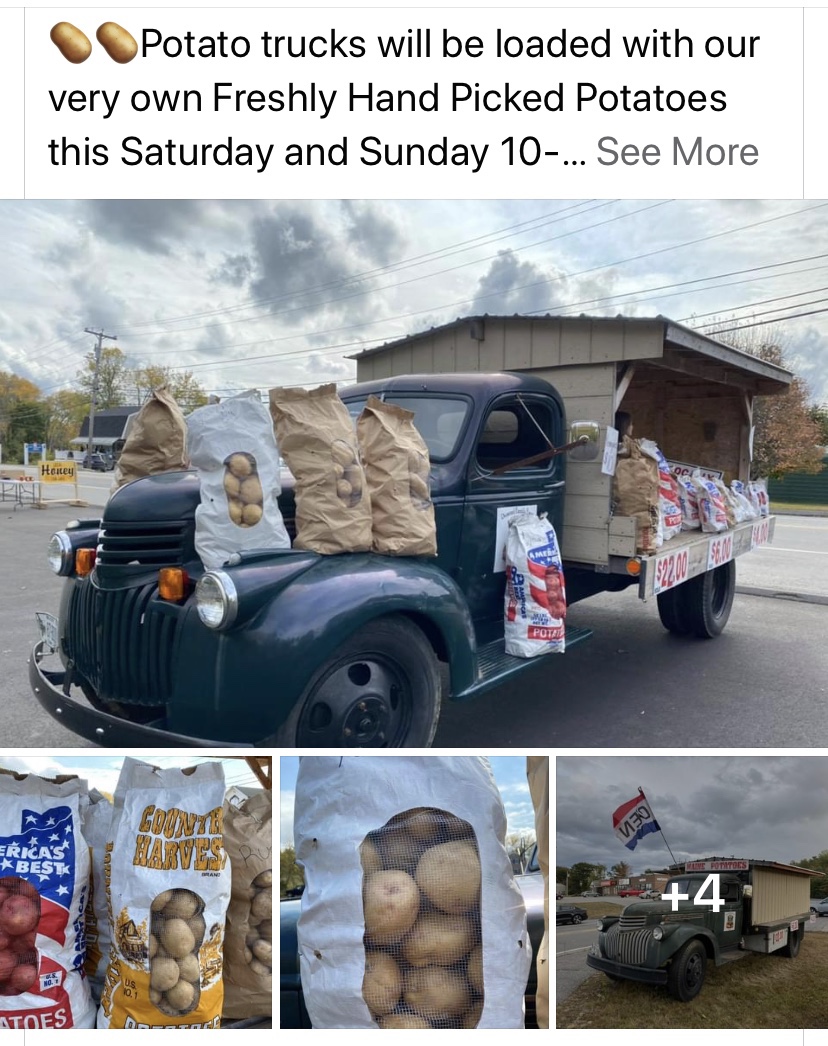Expand post text with See More
Viewport: 828px width, 1046px height.
click(677, 152)
